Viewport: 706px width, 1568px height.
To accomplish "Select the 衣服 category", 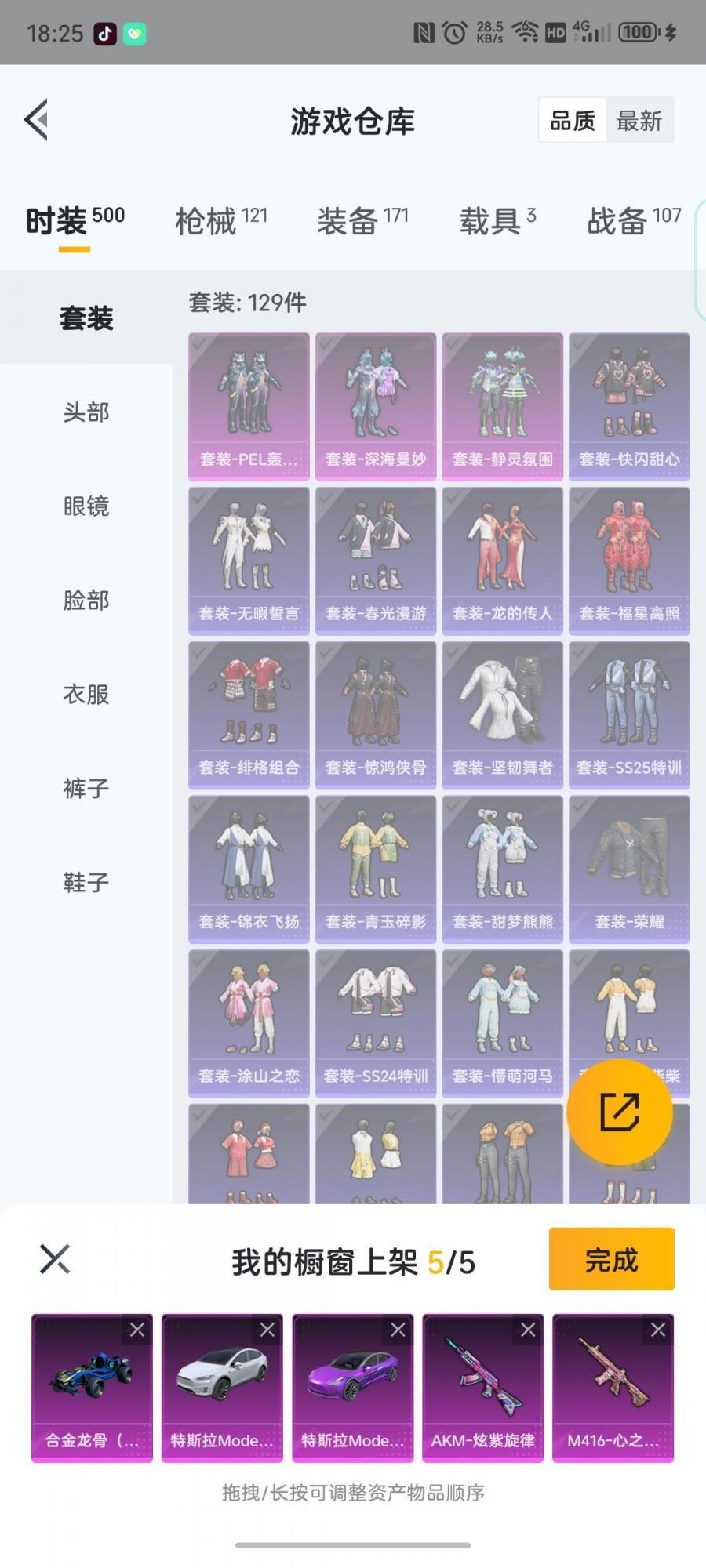I will 86,695.
